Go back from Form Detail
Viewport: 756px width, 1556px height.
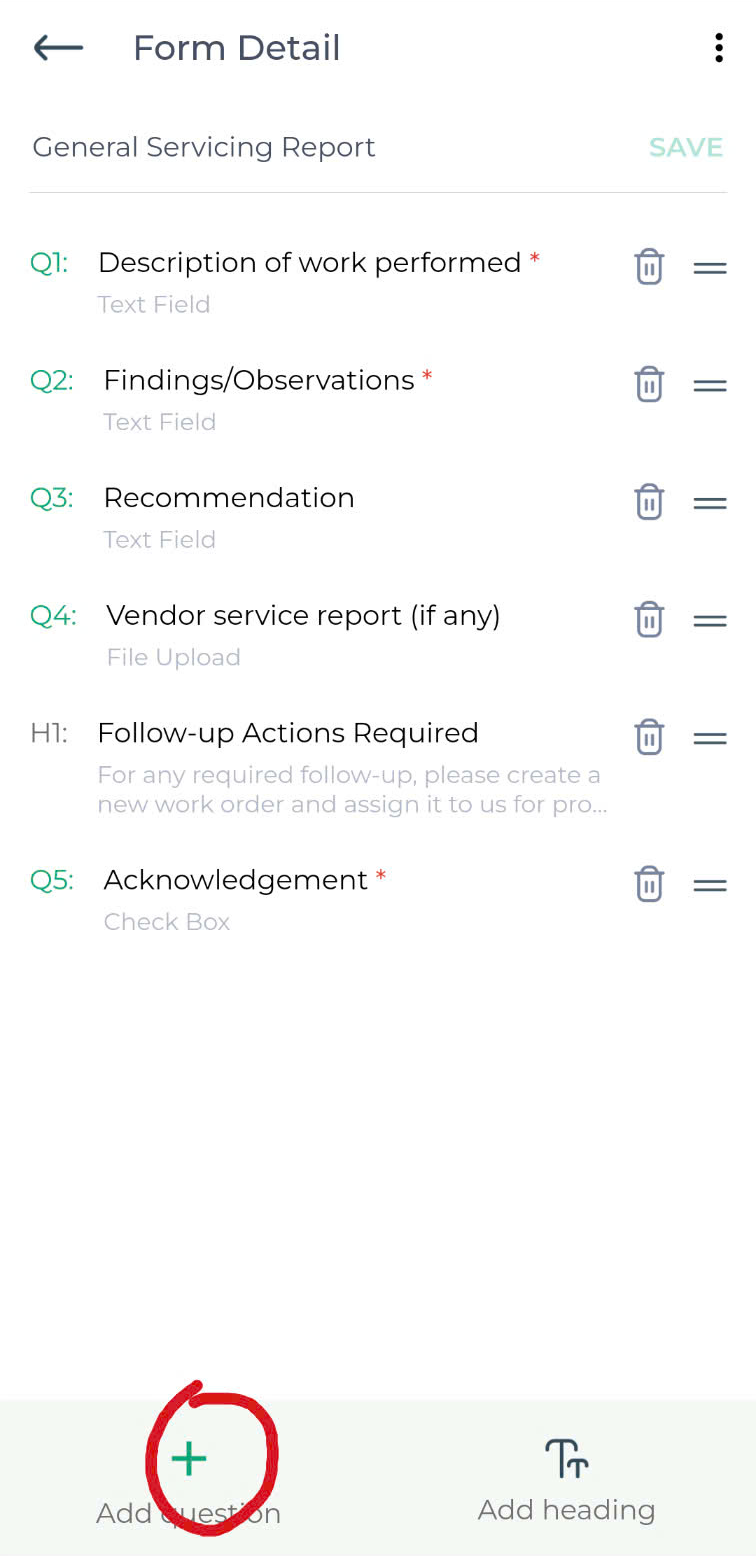point(58,47)
